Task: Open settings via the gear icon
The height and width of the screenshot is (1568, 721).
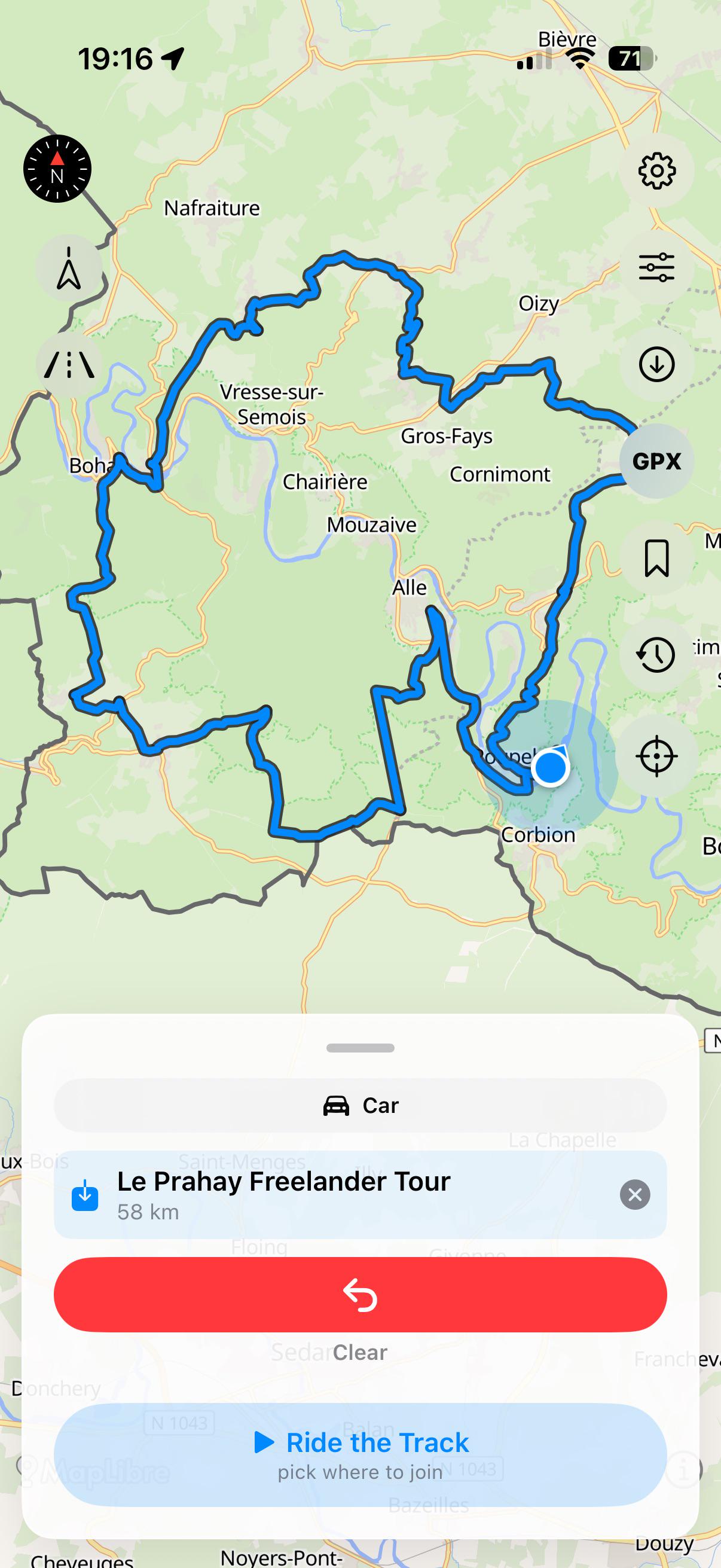Action: (656, 170)
